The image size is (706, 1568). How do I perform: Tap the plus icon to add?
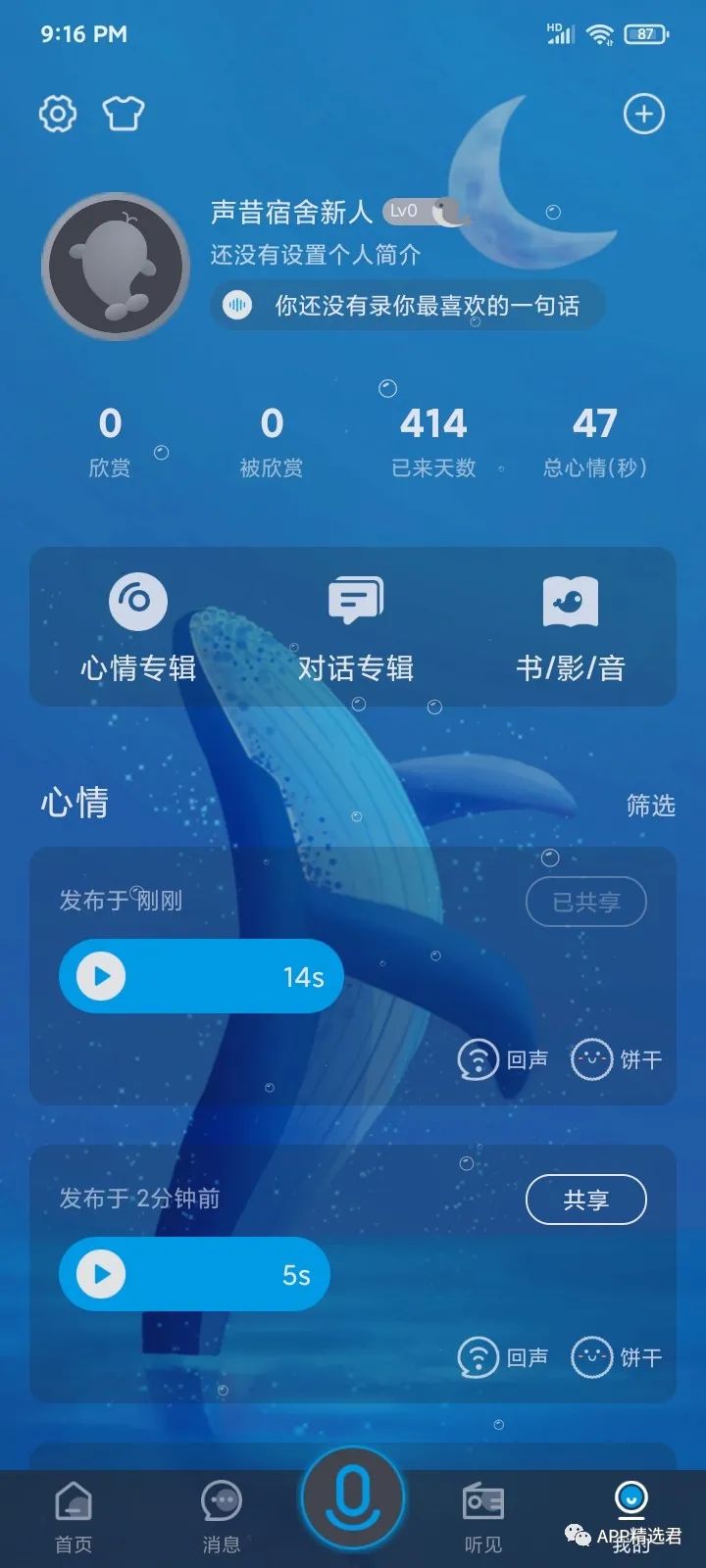644,114
